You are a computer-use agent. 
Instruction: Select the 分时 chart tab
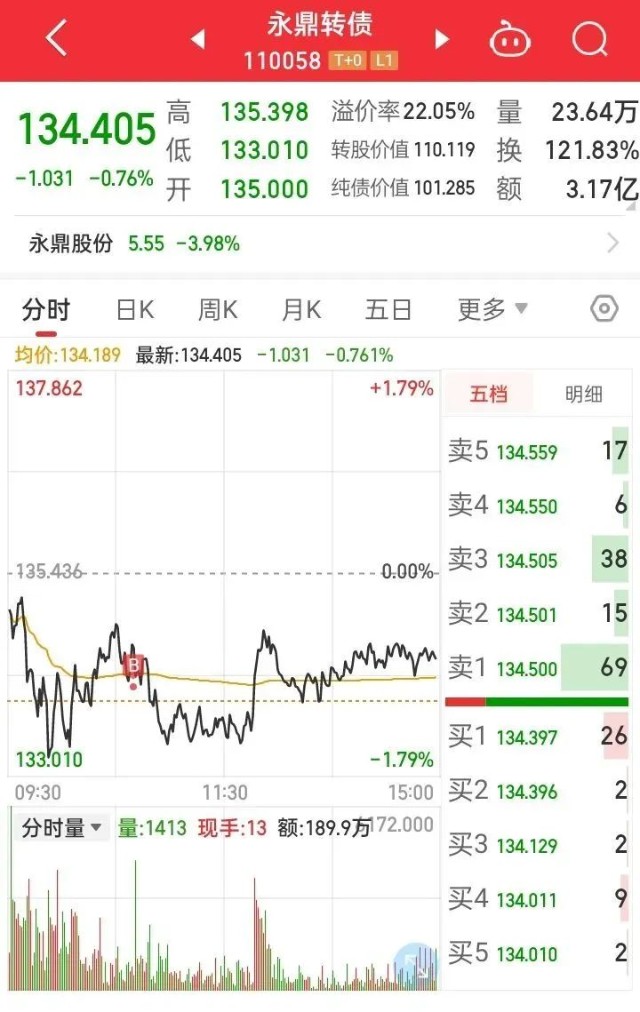[46, 310]
